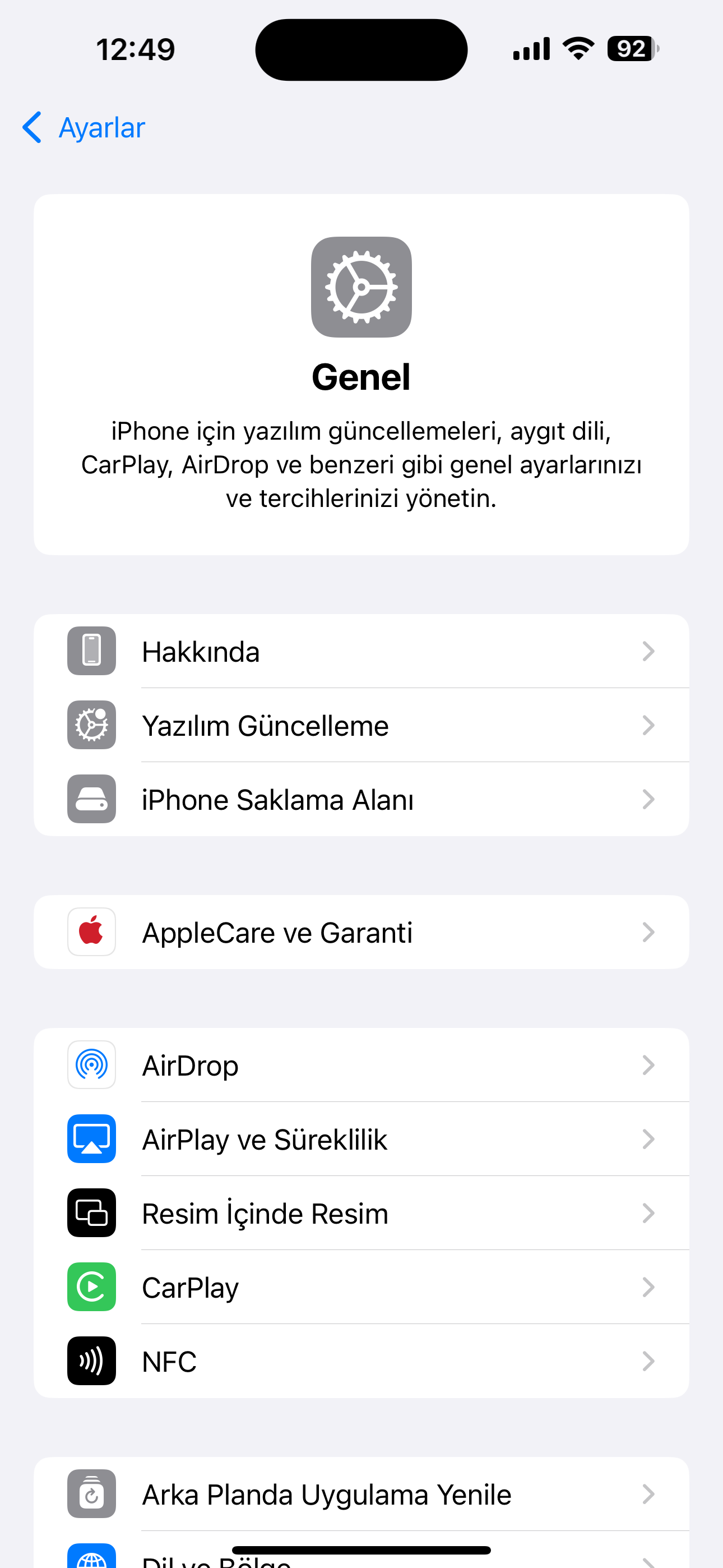Open Arka Planda Uygulama Yenile

tap(360, 1495)
